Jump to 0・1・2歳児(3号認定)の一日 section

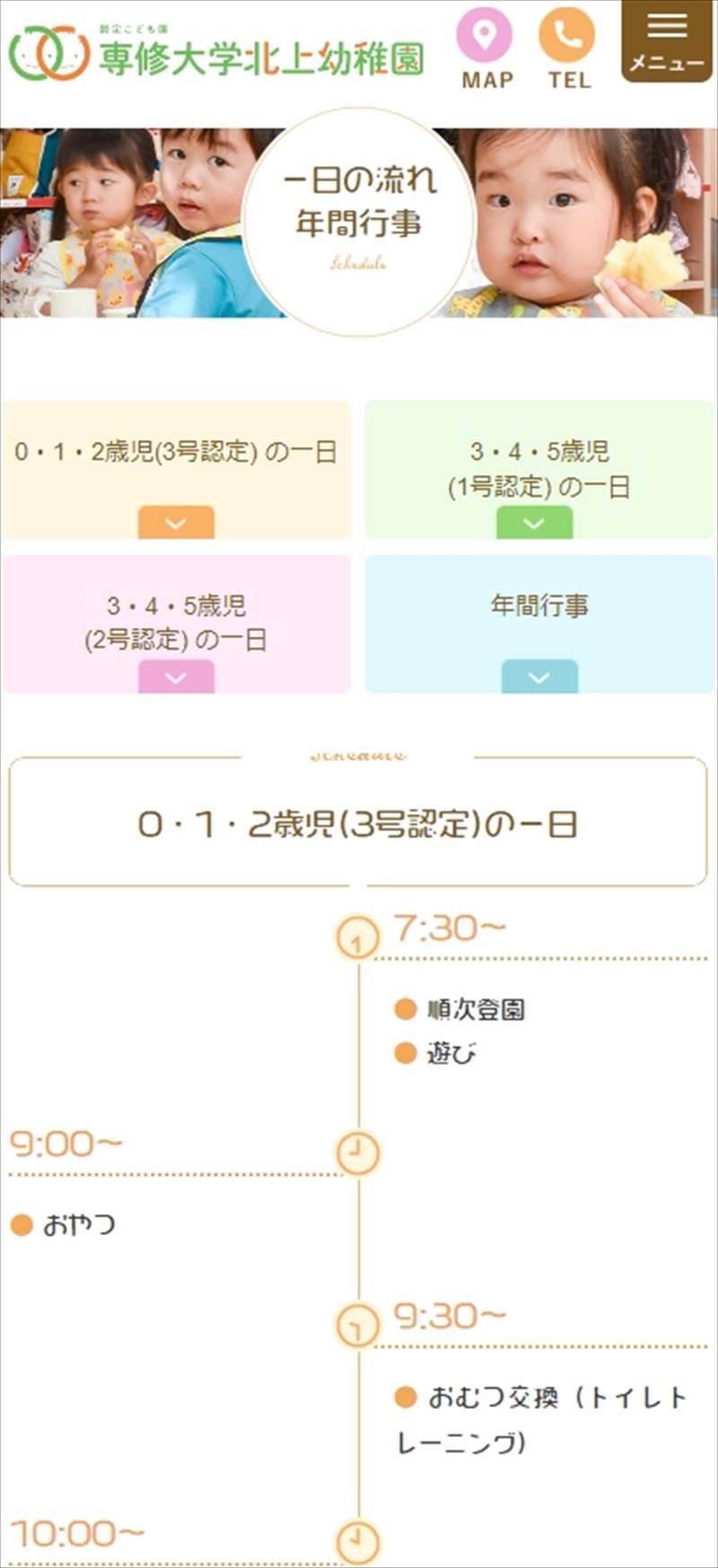[176, 470]
